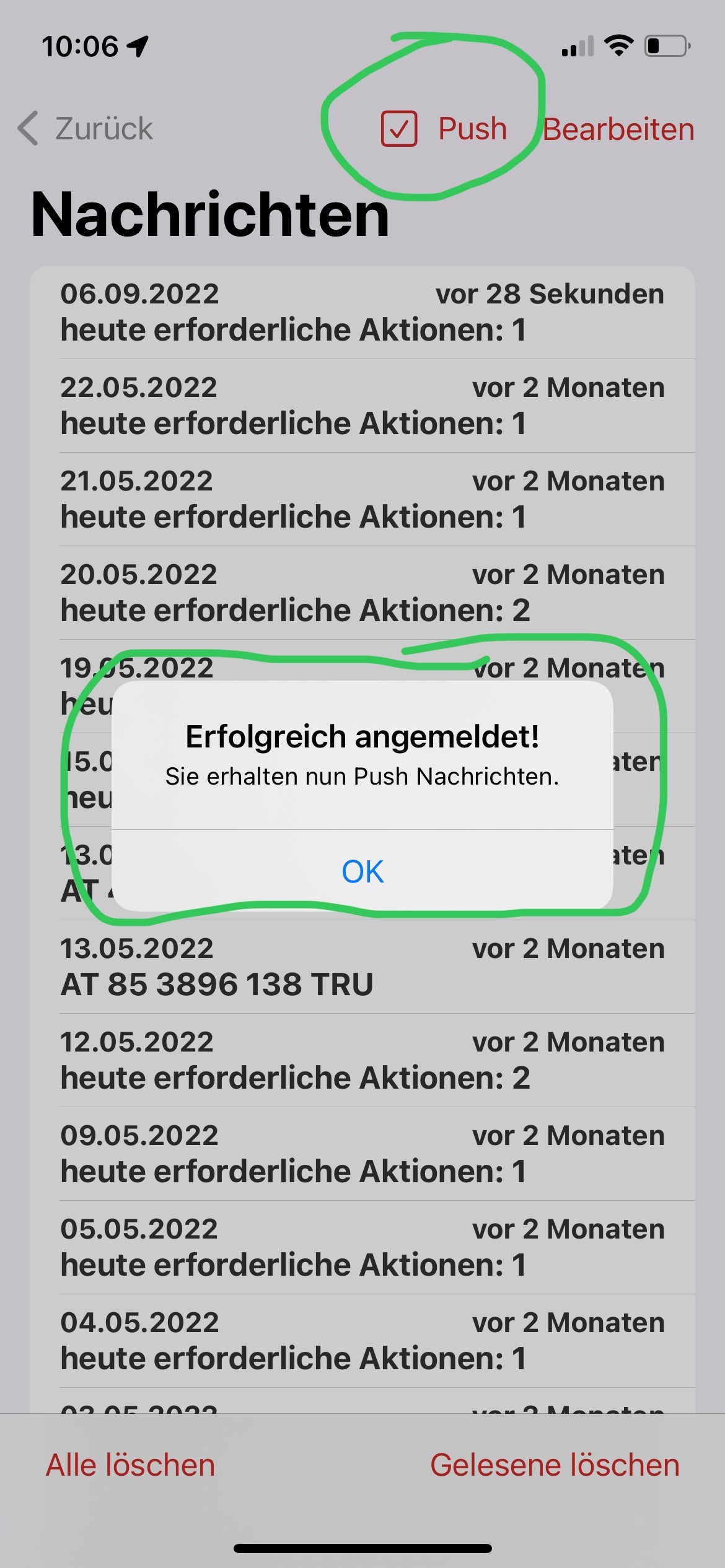725x1568 pixels.
Task: Open the message dated 12.05.2022
Action: pos(362,1060)
